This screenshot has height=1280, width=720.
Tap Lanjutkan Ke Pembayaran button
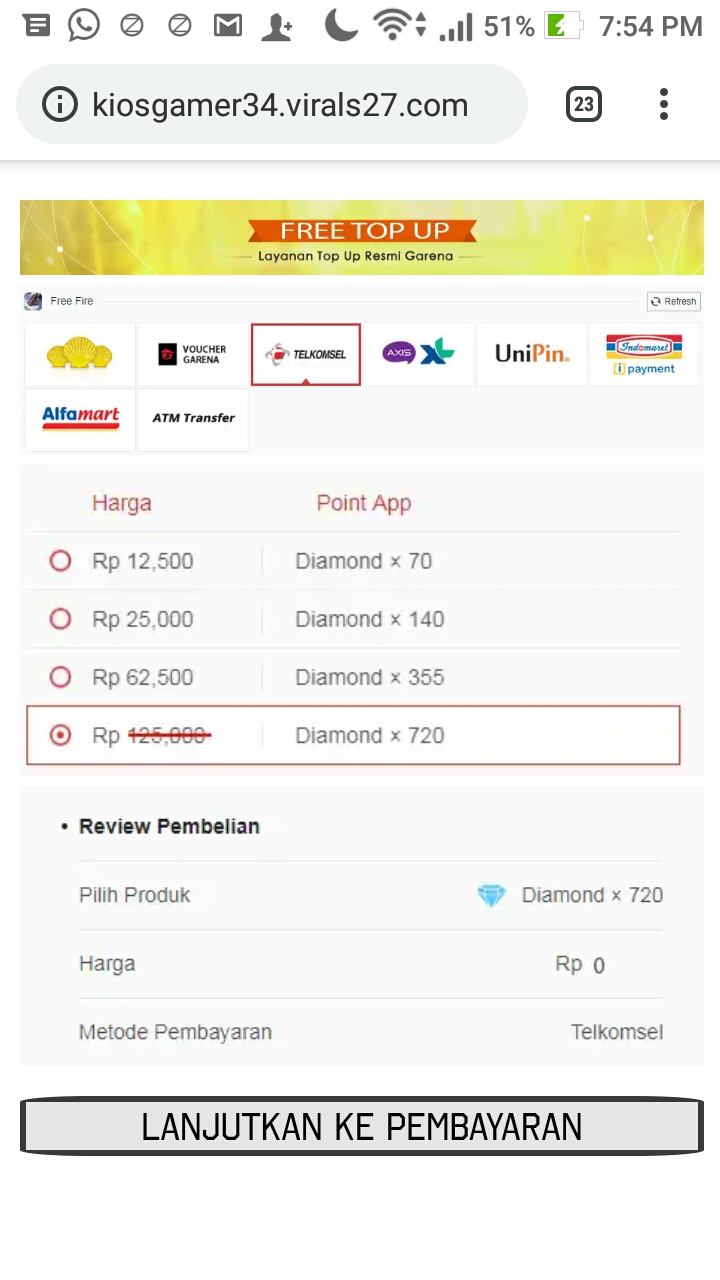pos(361,1127)
